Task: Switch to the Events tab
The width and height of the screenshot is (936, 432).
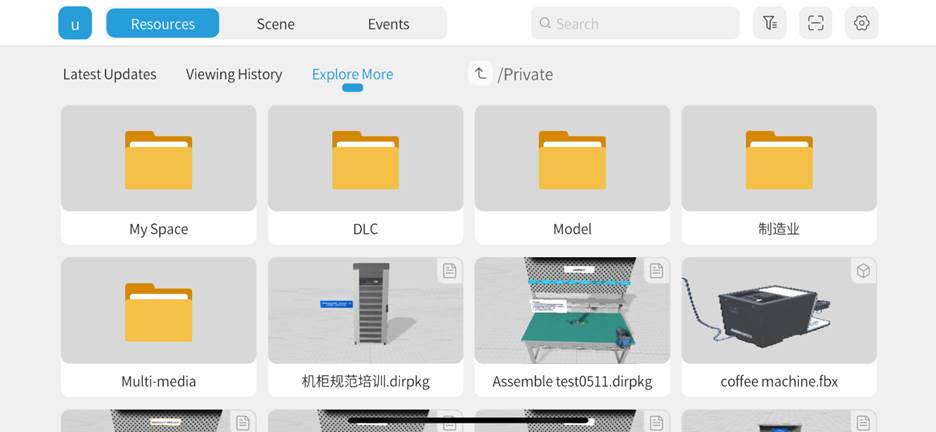Action: 388,24
